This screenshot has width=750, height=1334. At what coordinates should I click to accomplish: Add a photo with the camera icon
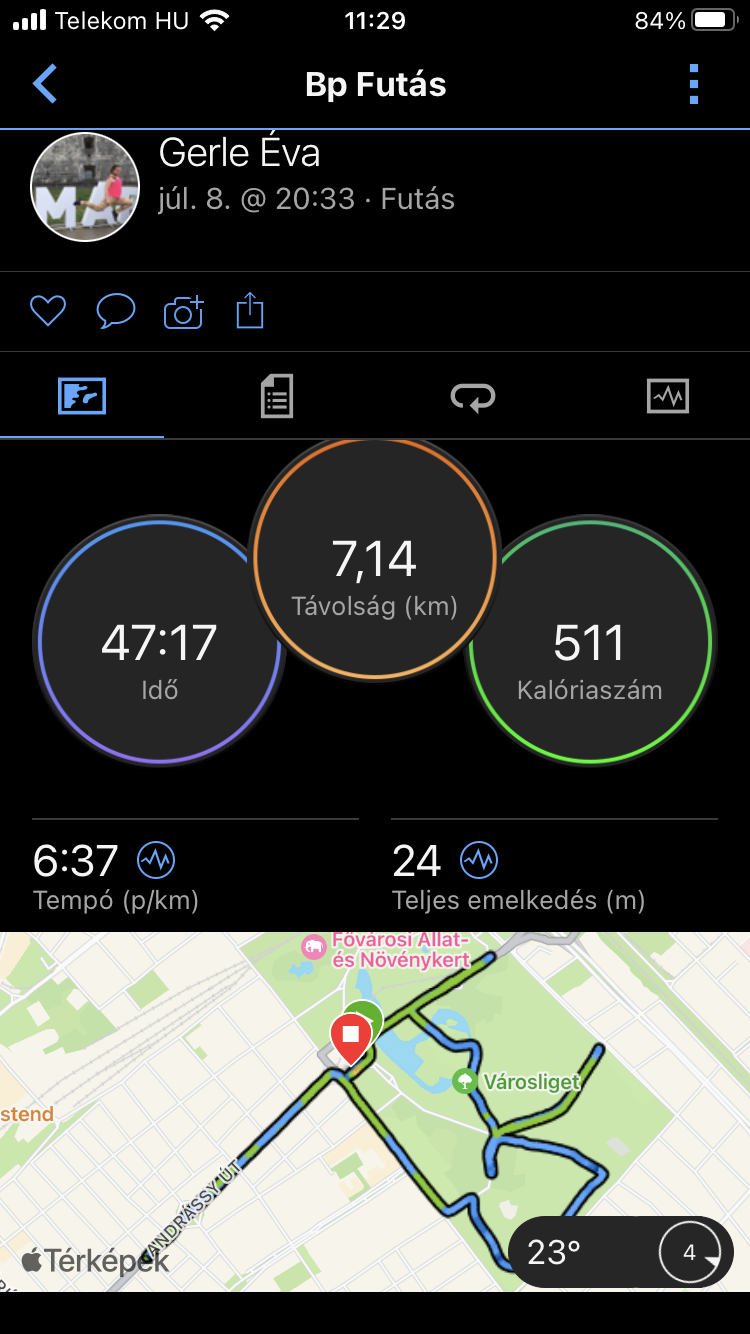click(183, 312)
